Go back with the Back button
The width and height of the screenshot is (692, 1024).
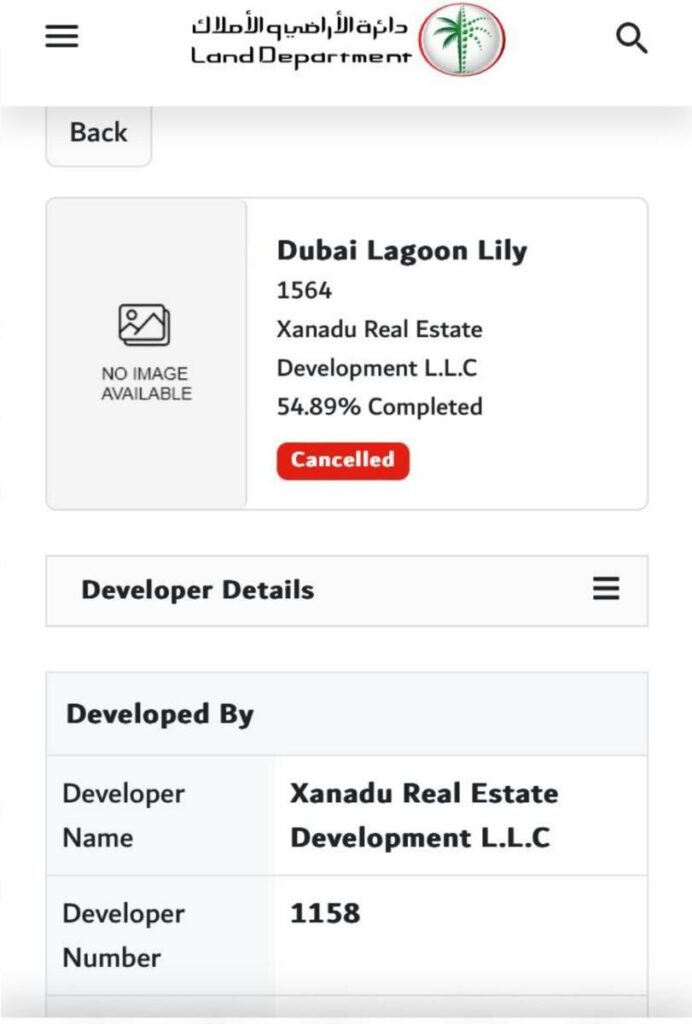98,133
